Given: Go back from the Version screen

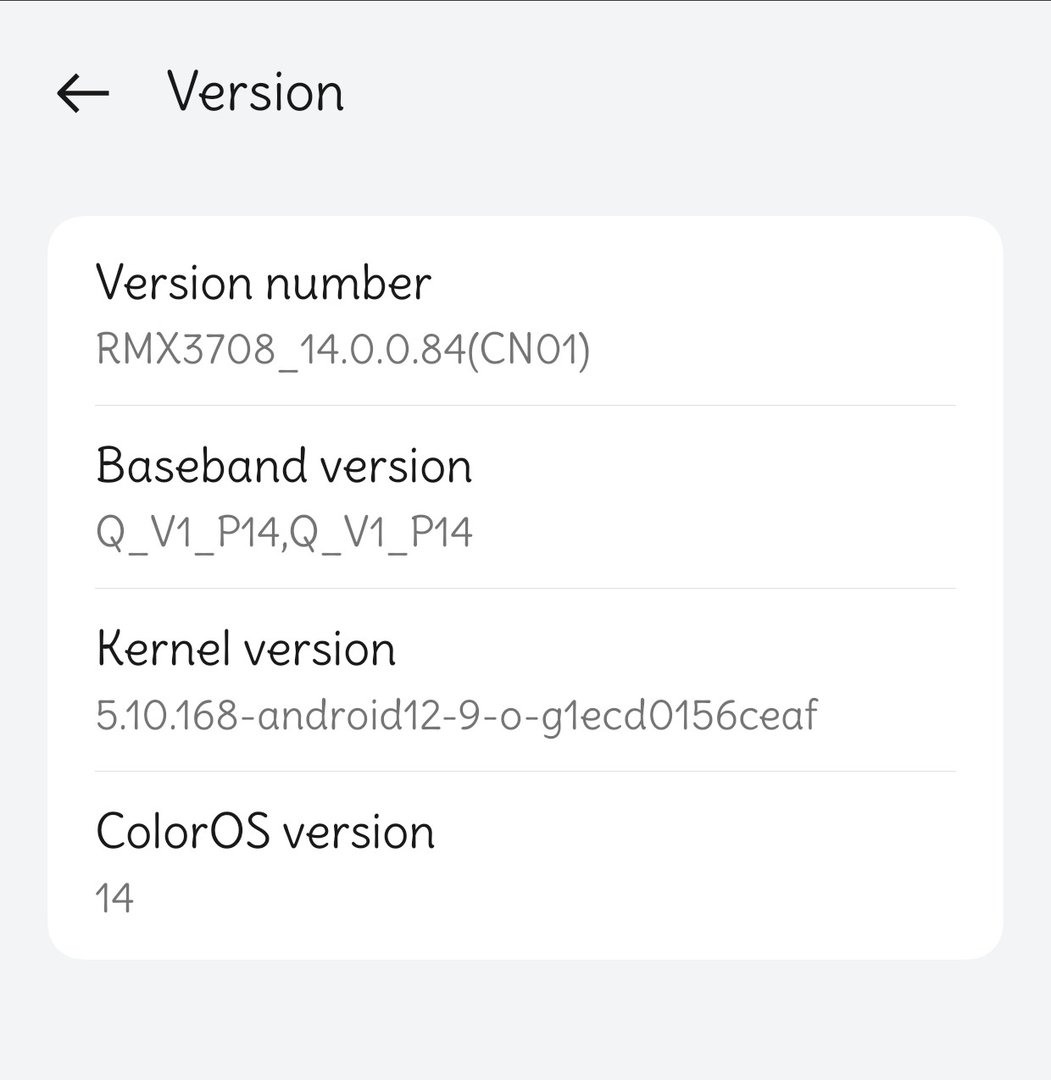Looking at the screenshot, I should (83, 93).
